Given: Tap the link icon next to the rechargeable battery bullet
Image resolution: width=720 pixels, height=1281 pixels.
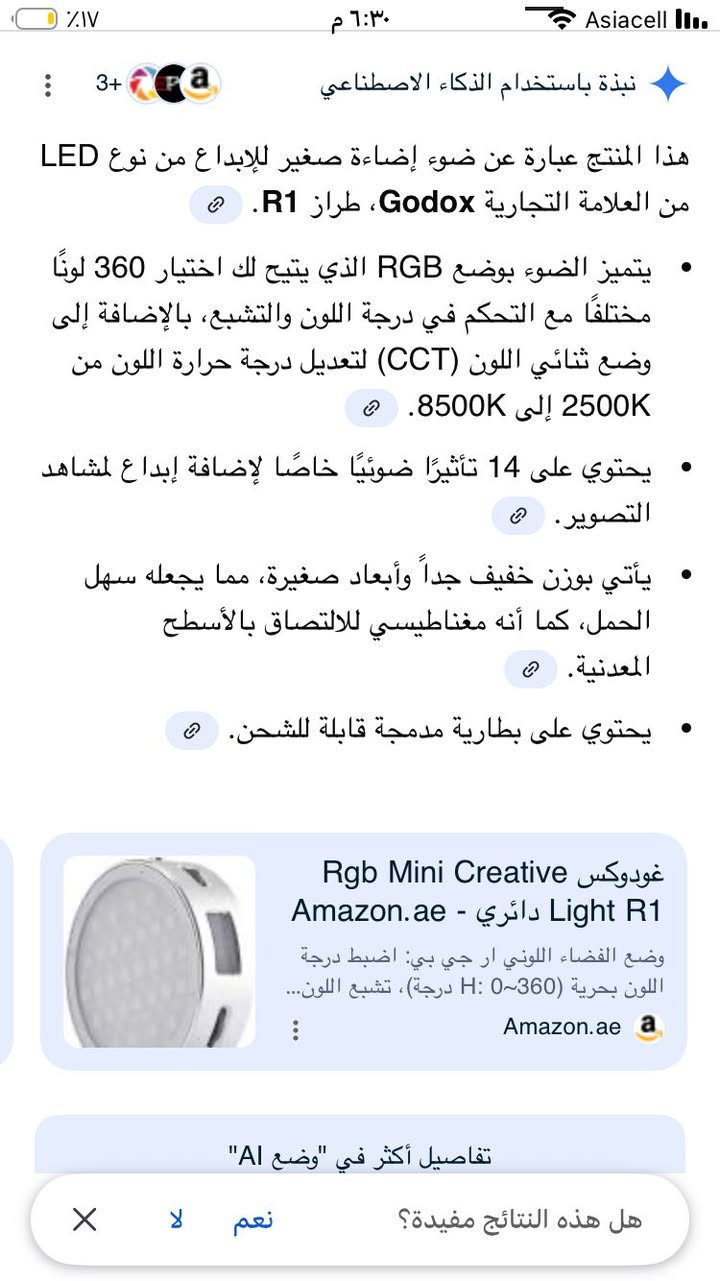Looking at the screenshot, I should point(191,731).
